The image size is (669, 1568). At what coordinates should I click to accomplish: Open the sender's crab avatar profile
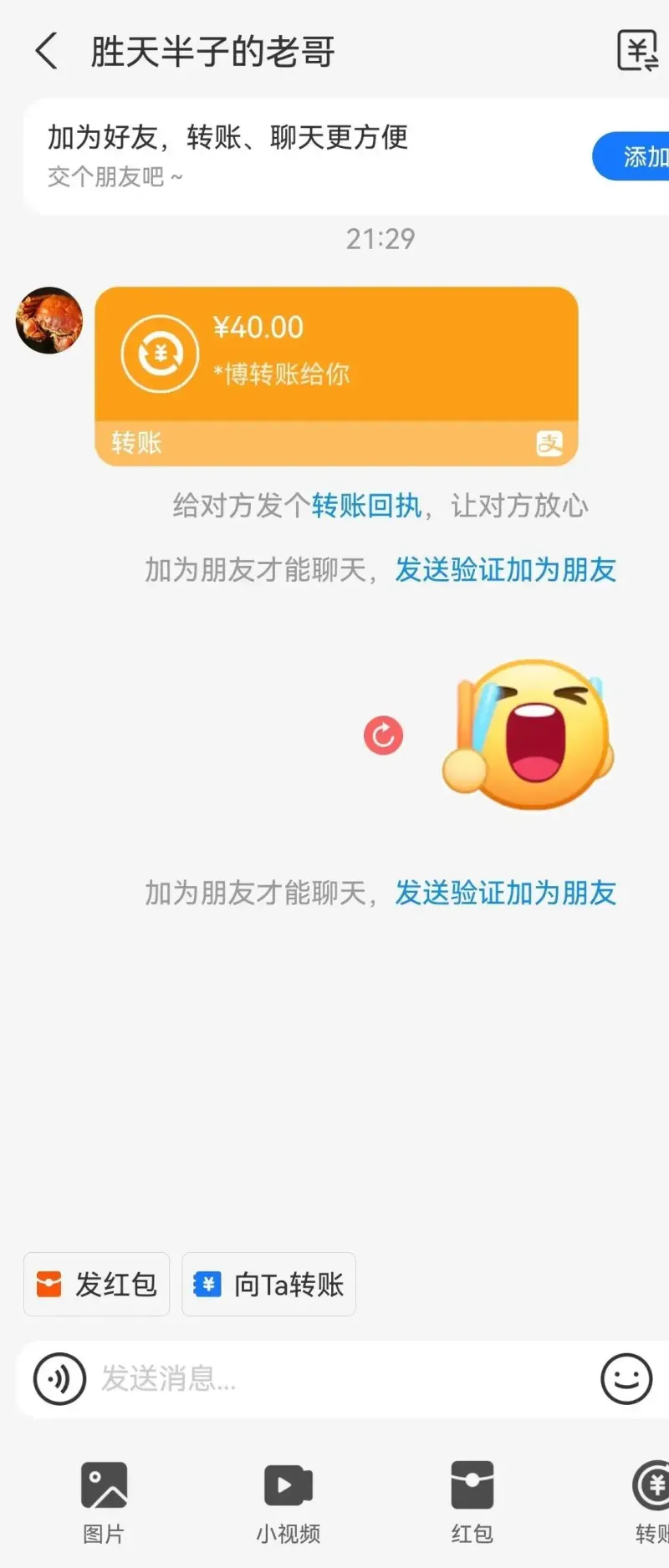pyautogui.click(x=49, y=320)
